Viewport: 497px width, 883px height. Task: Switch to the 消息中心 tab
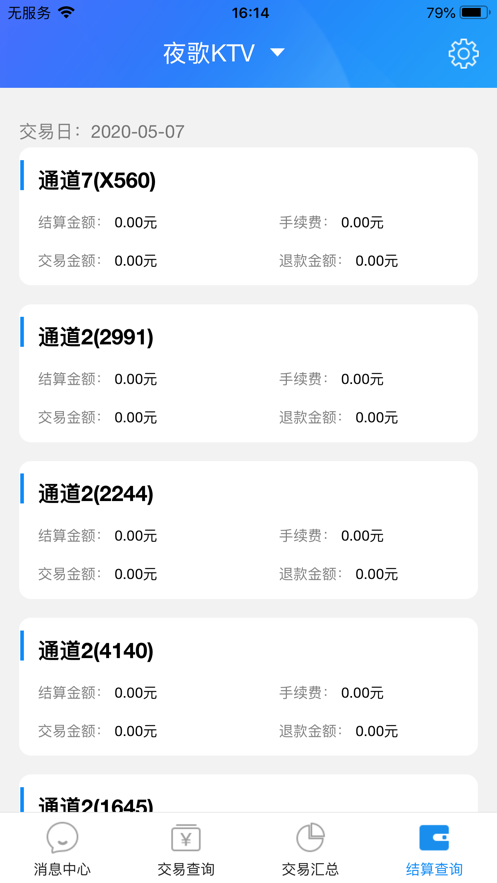click(x=62, y=849)
